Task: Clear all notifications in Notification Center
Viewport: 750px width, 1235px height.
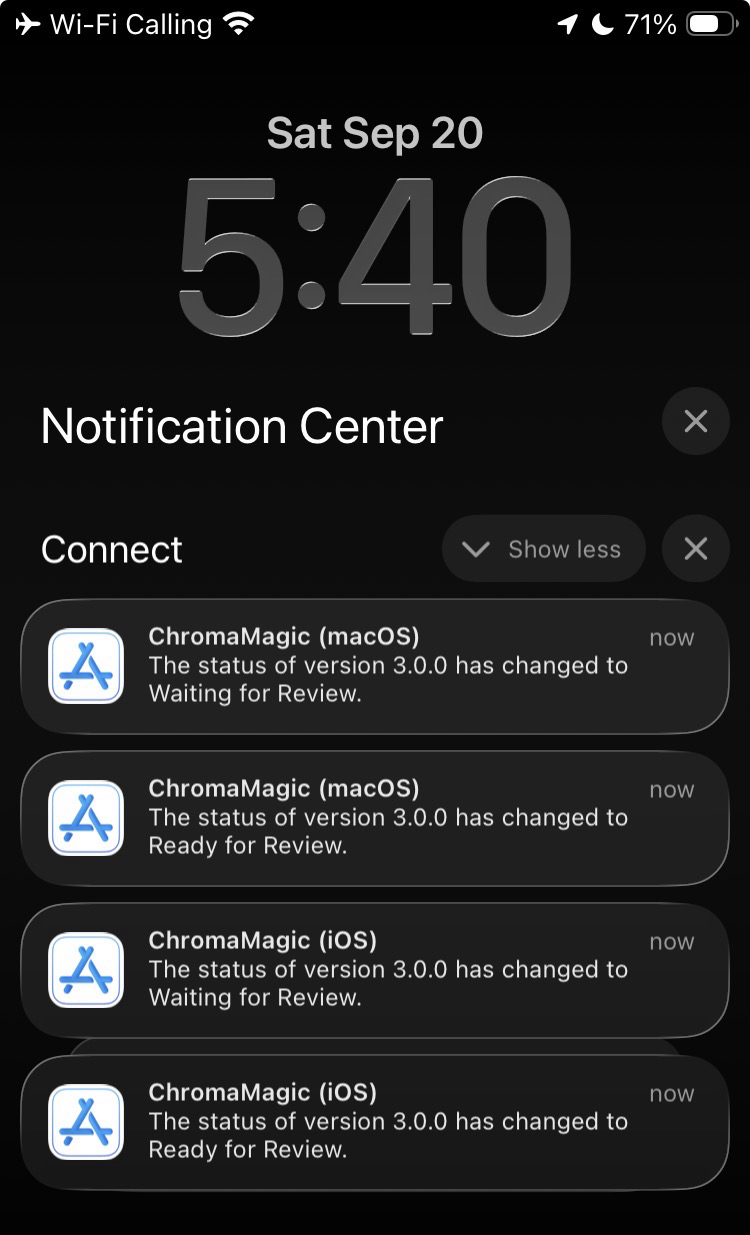Action: (x=695, y=421)
